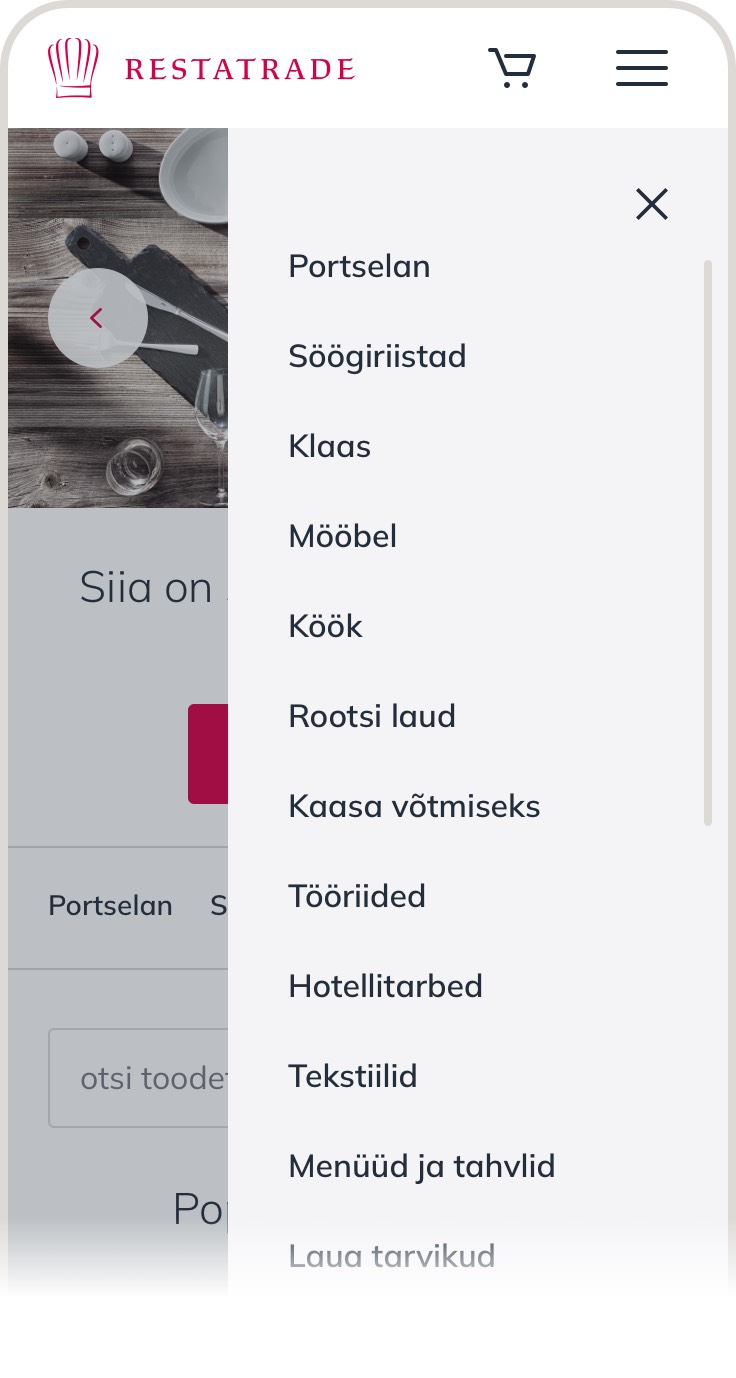Open the Restatrade logo home link
The width and height of the screenshot is (736, 1378).
[201, 68]
